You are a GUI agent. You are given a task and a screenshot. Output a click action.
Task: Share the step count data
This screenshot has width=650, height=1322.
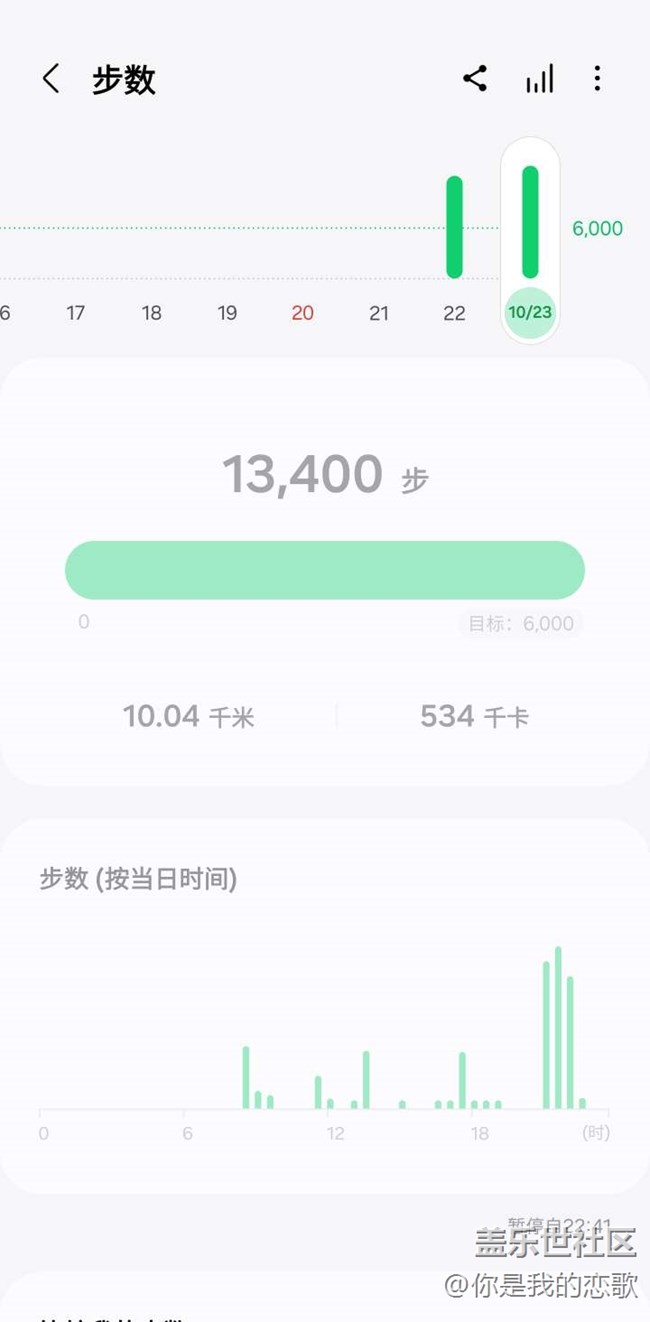coord(475,79)
